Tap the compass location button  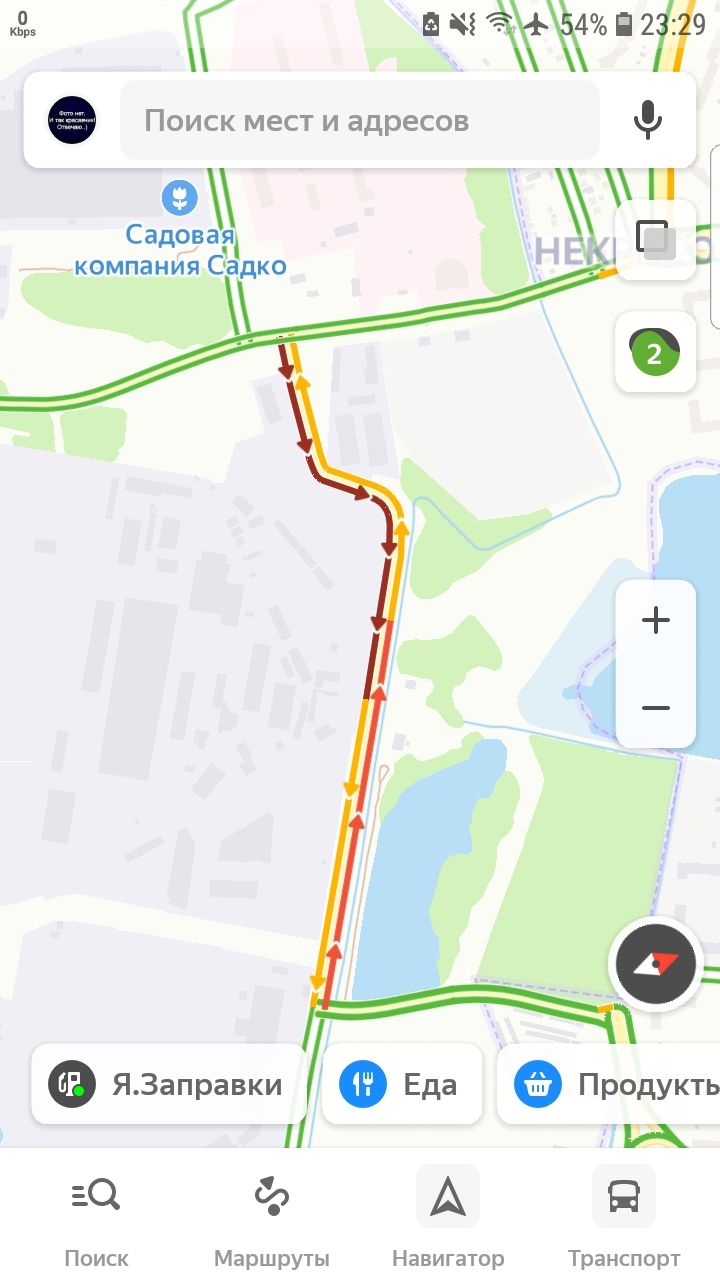(x=656, y=964)
